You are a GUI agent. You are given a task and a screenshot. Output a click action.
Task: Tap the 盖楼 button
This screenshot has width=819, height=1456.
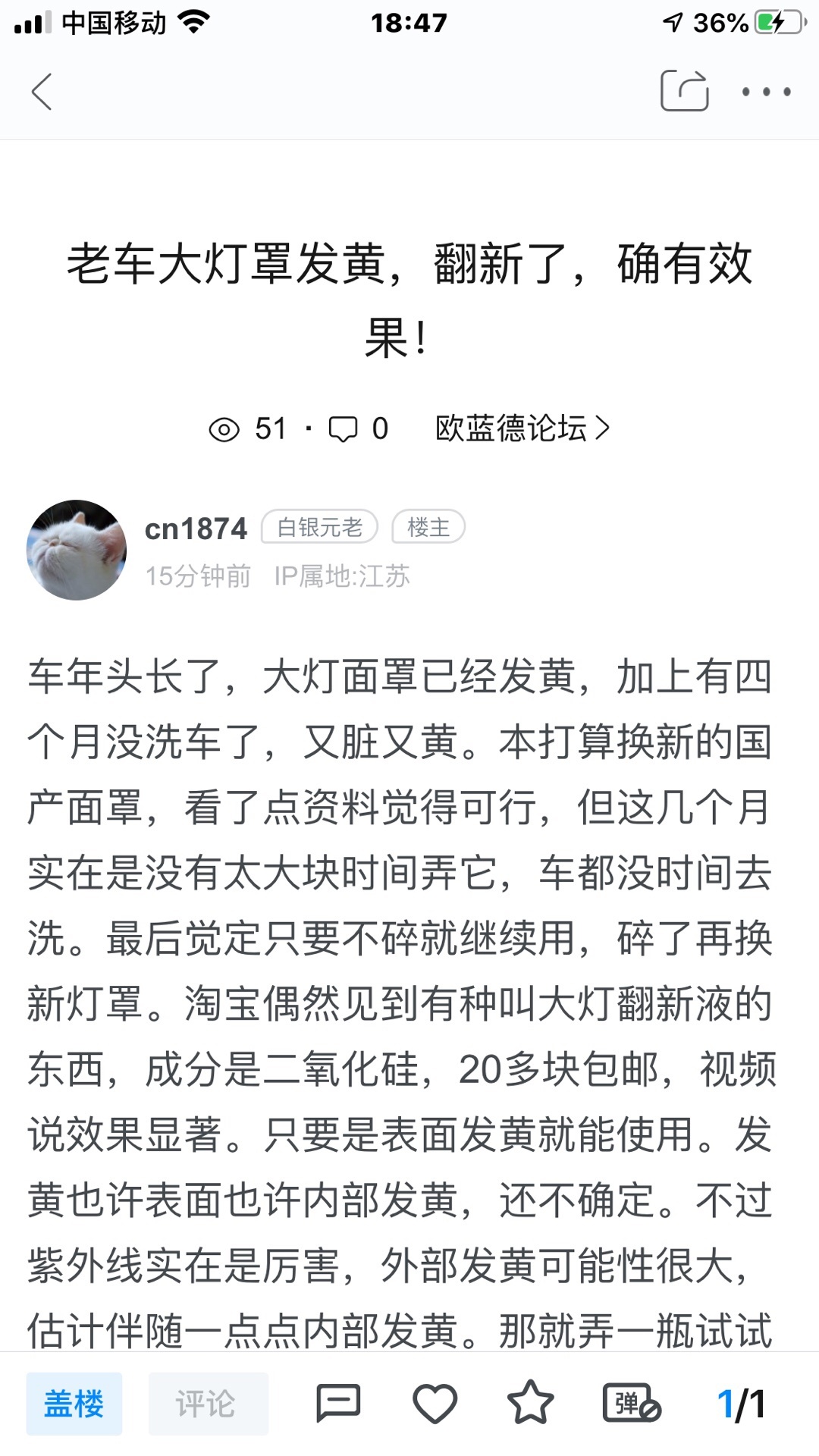click(74, 1404)
